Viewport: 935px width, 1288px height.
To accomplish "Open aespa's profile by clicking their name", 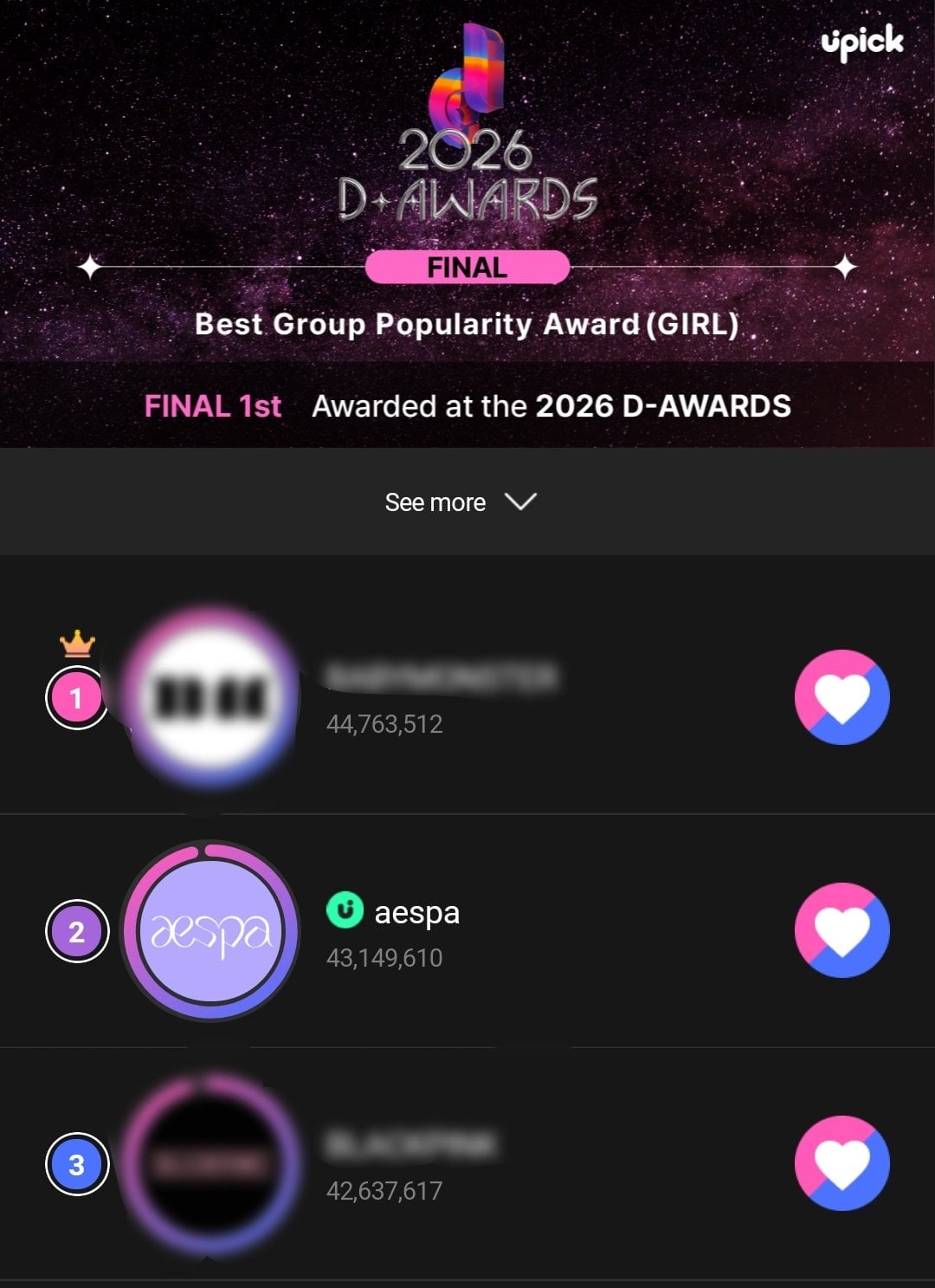I will tap(414, 912).
